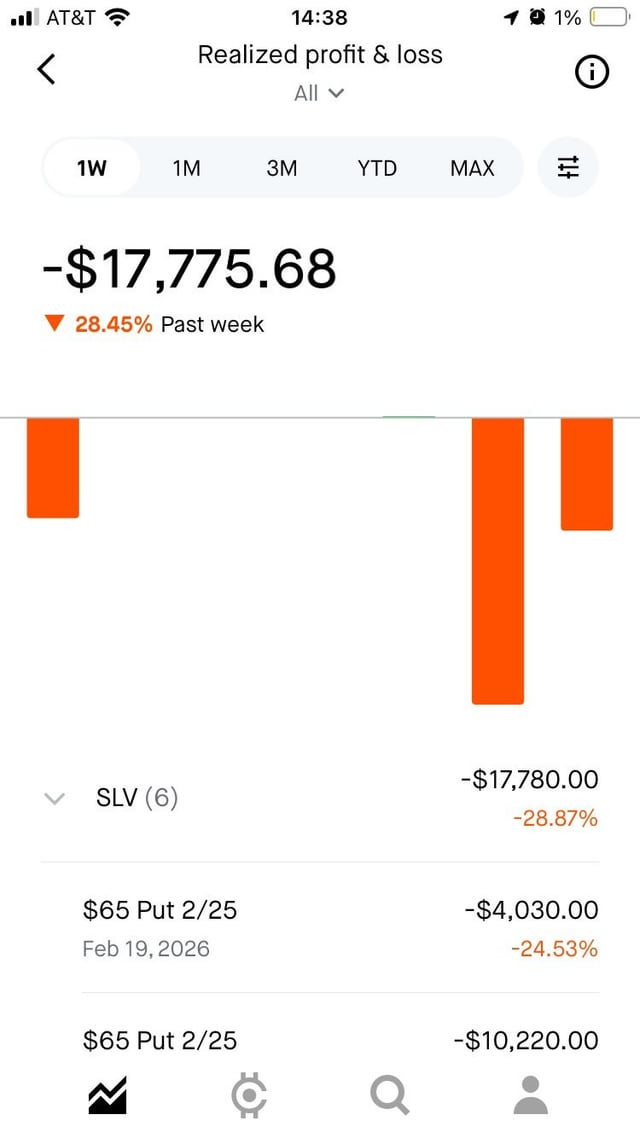Viewport: 640px width, 1138px height.
Task: Open the $65 Put 2/25 trade losing $10,220.00
Action: [320, 1040]
